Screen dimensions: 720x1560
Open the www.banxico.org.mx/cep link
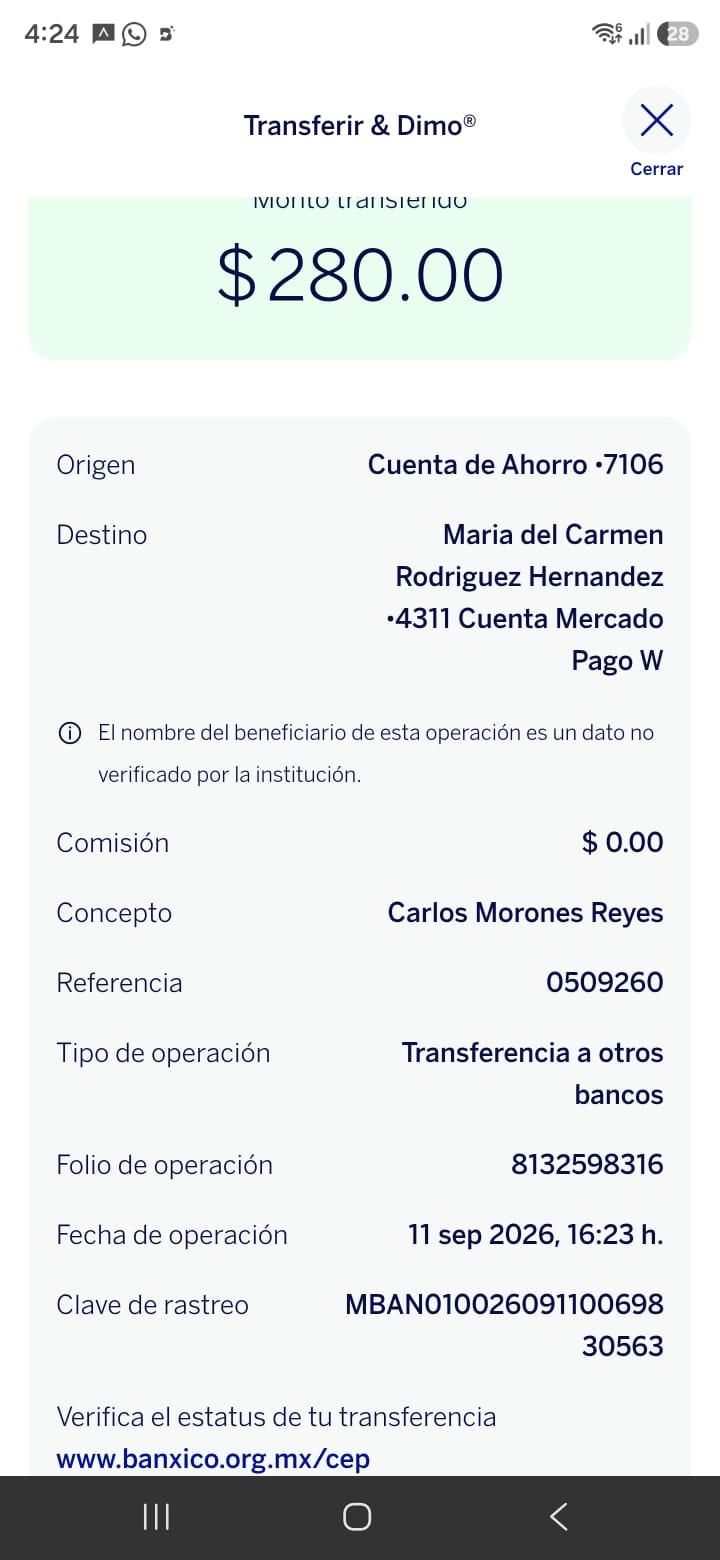coord(213,1458)
